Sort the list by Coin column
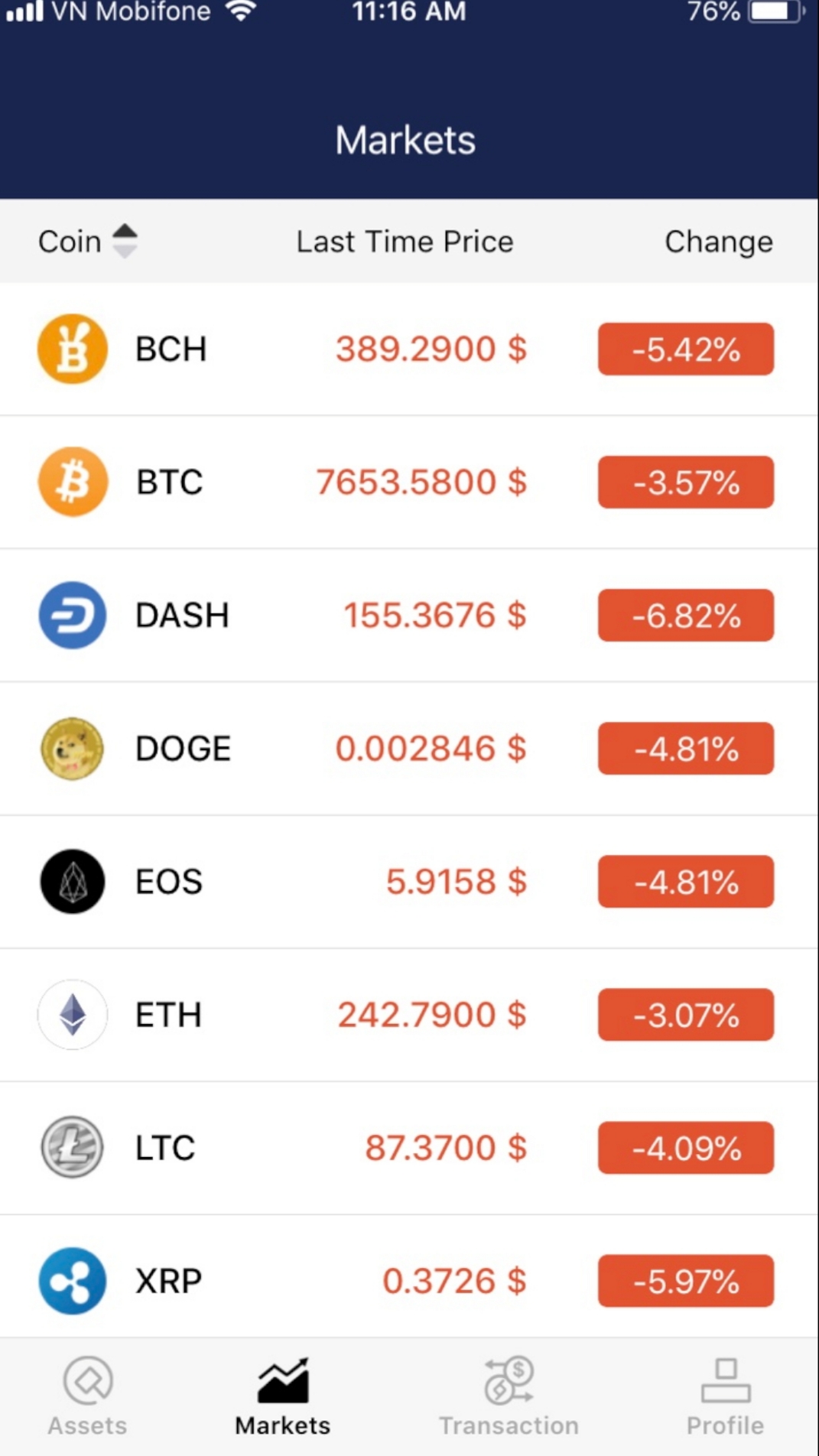819x1456 pixels. (x=87, y=242)
